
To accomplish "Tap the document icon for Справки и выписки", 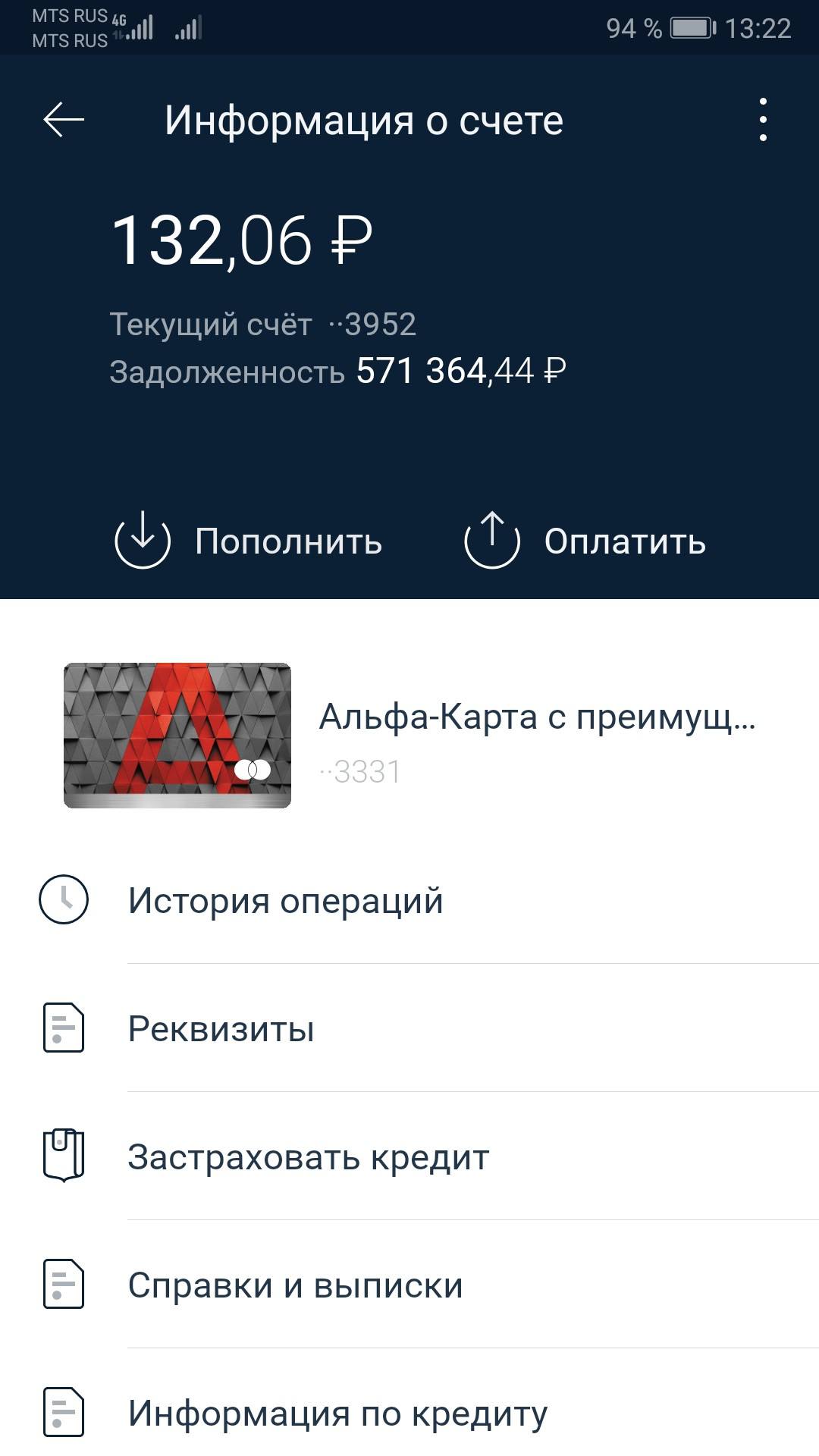I will 64,1285.
